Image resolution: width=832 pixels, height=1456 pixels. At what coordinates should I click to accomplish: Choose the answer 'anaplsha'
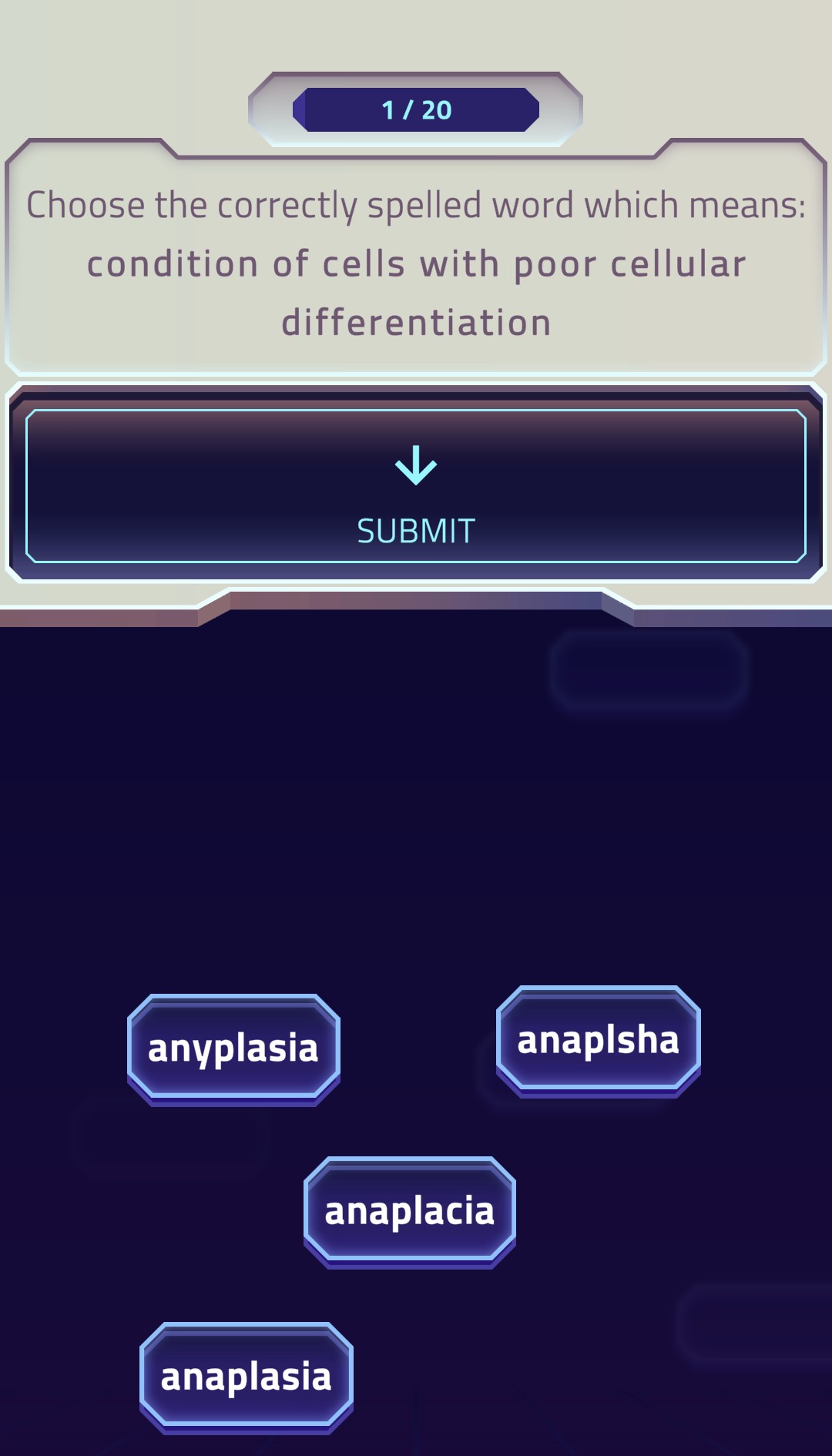[599, 1040]
